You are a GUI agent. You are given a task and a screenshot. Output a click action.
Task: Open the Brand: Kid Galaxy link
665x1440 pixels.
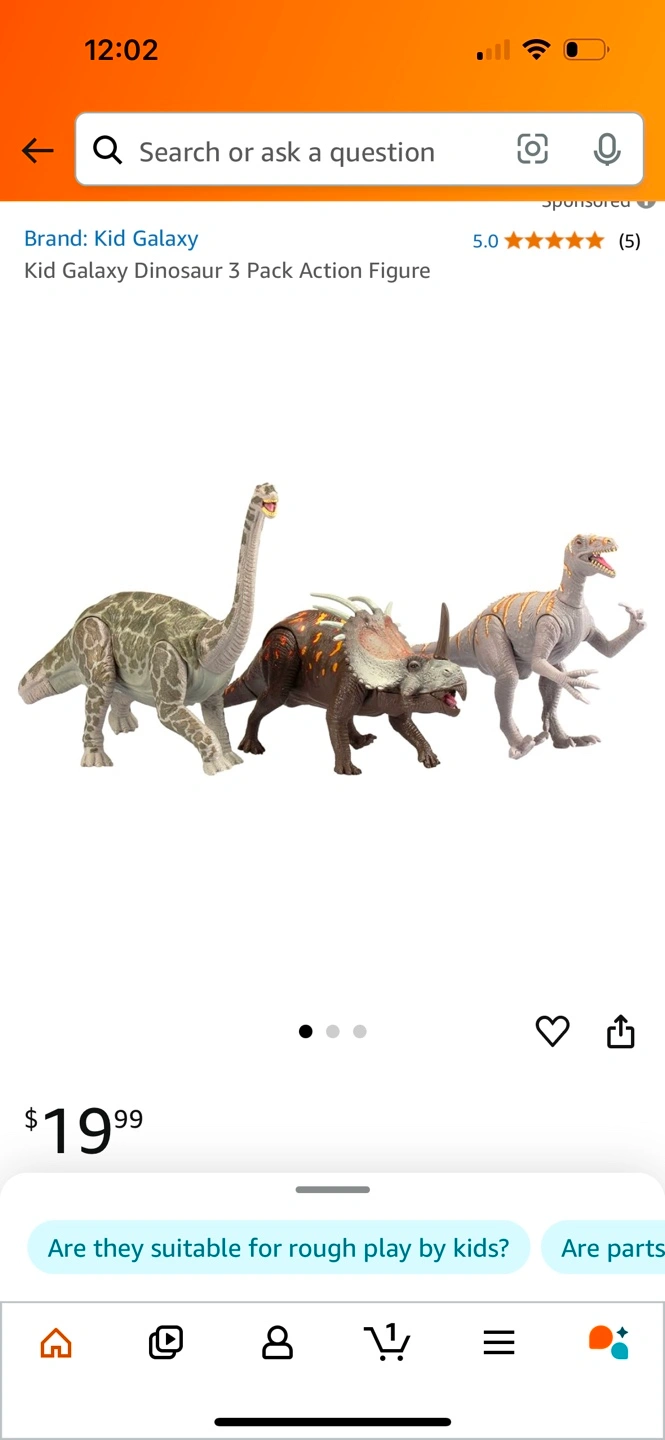tap(111, 238)
